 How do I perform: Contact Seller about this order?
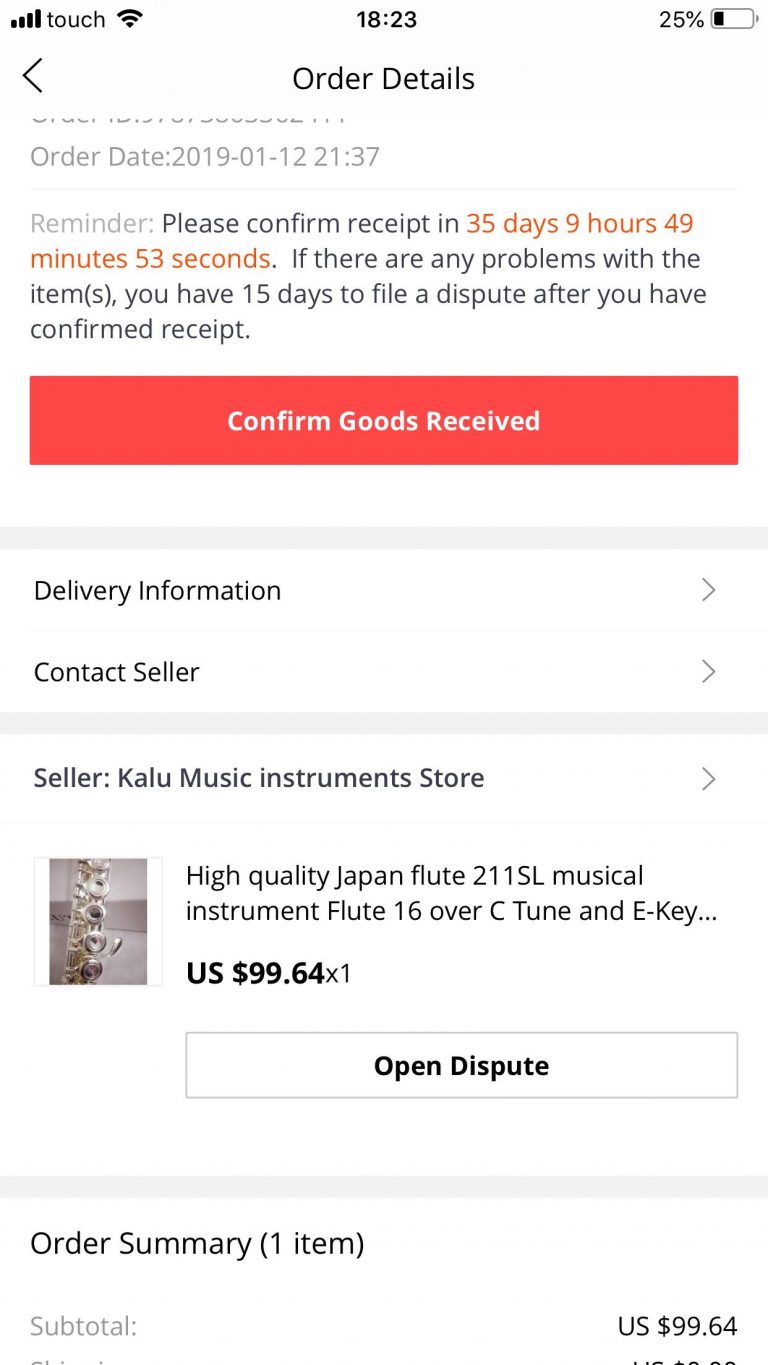(116, 671)
